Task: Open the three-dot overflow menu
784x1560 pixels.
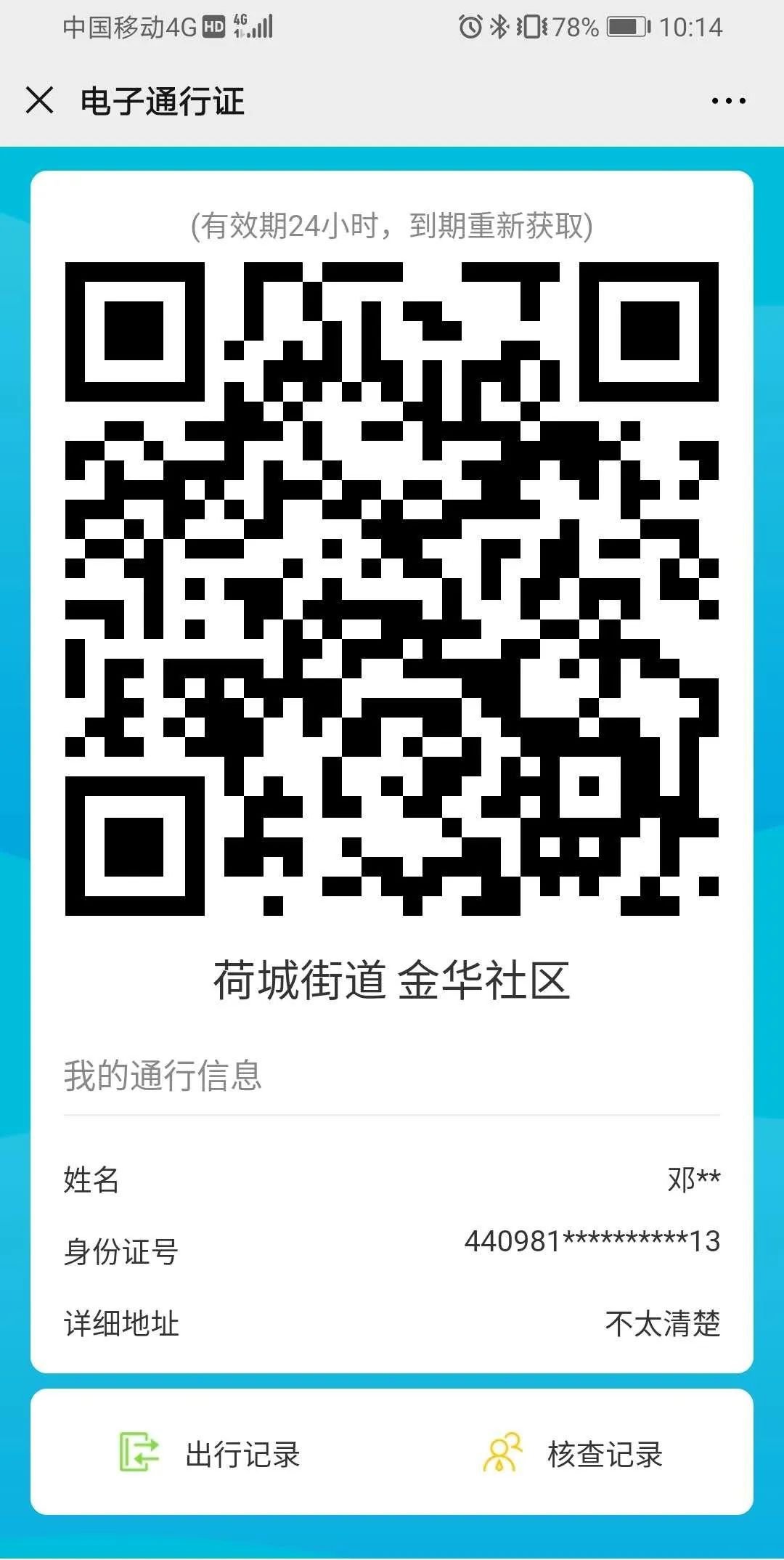Action: point(728,101)
